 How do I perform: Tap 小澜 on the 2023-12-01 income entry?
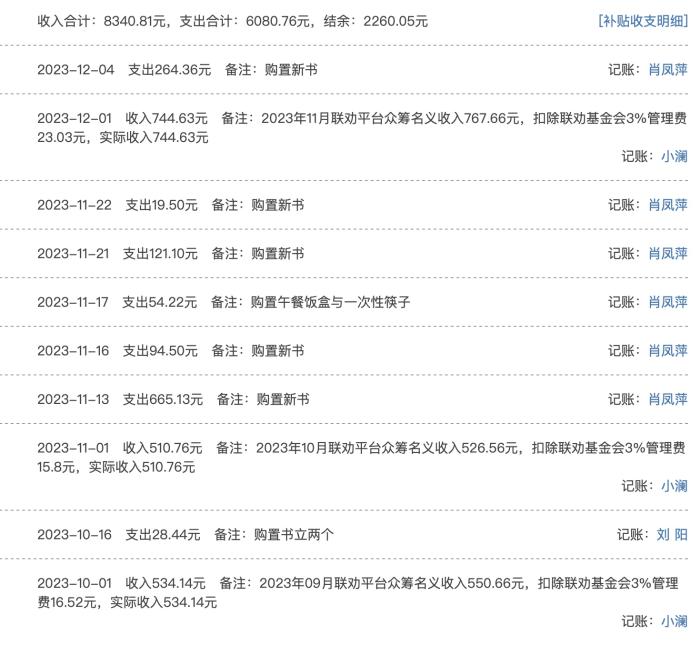tap(674, 156)
